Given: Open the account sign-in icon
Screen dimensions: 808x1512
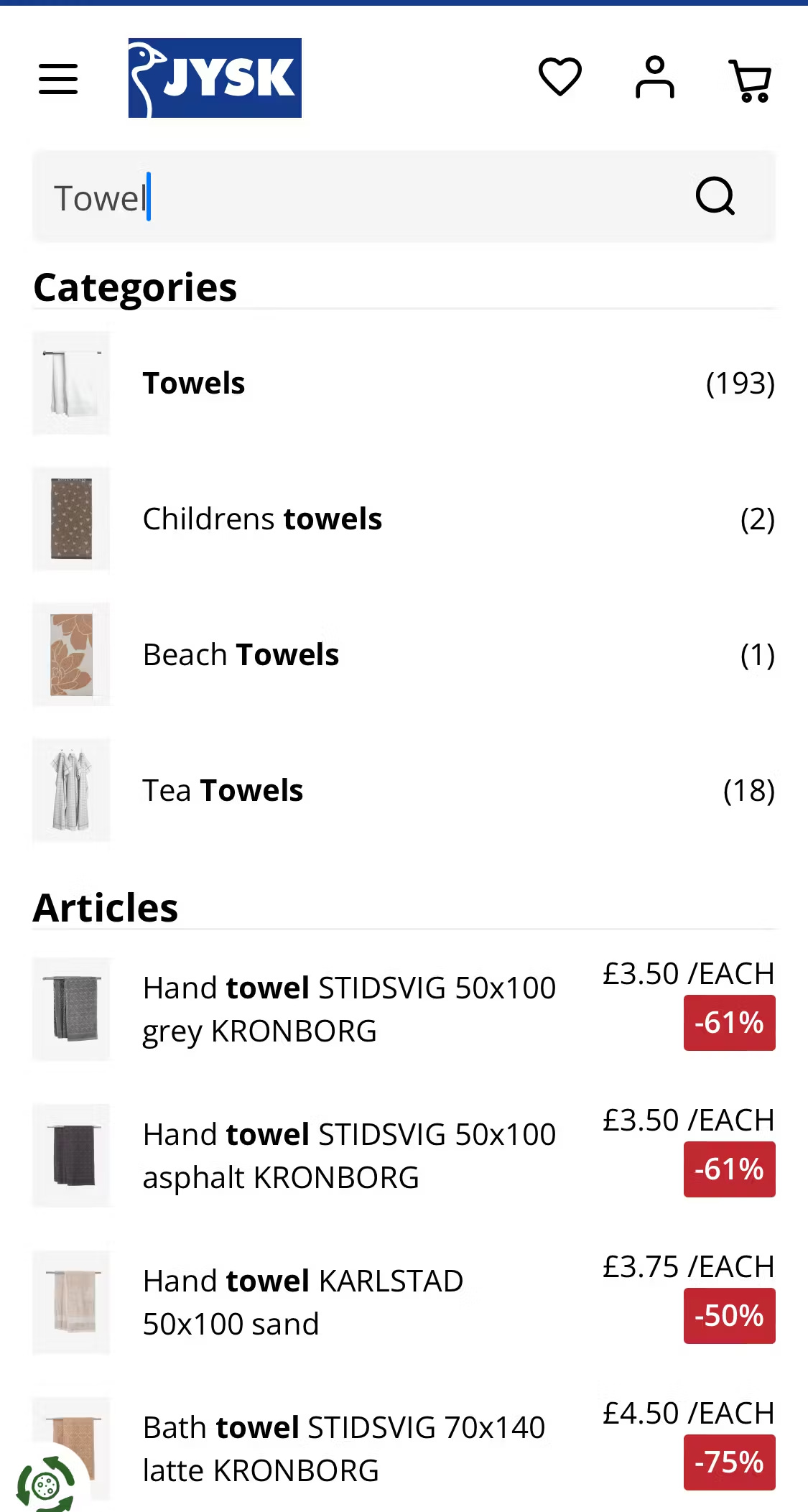Looking at the screenshot, I should 654,78.
